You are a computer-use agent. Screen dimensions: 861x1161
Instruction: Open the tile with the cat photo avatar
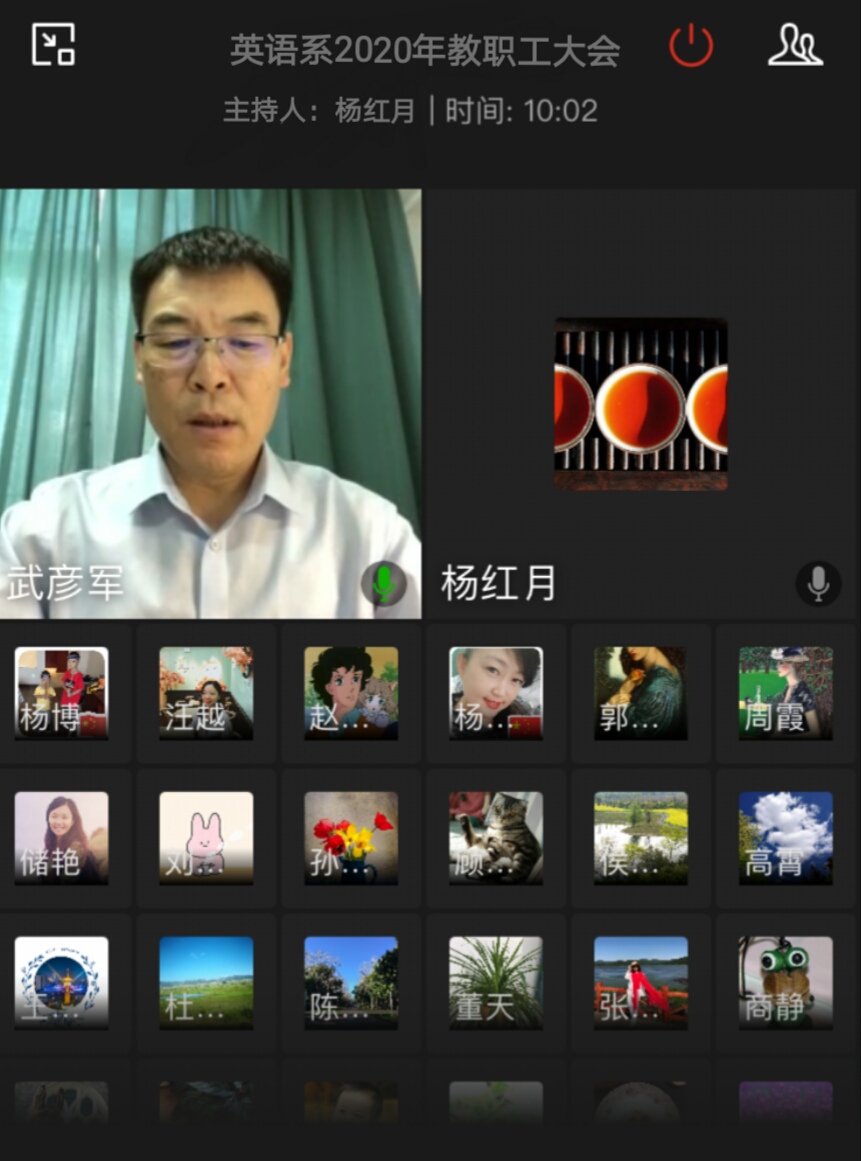coord(496,838)
